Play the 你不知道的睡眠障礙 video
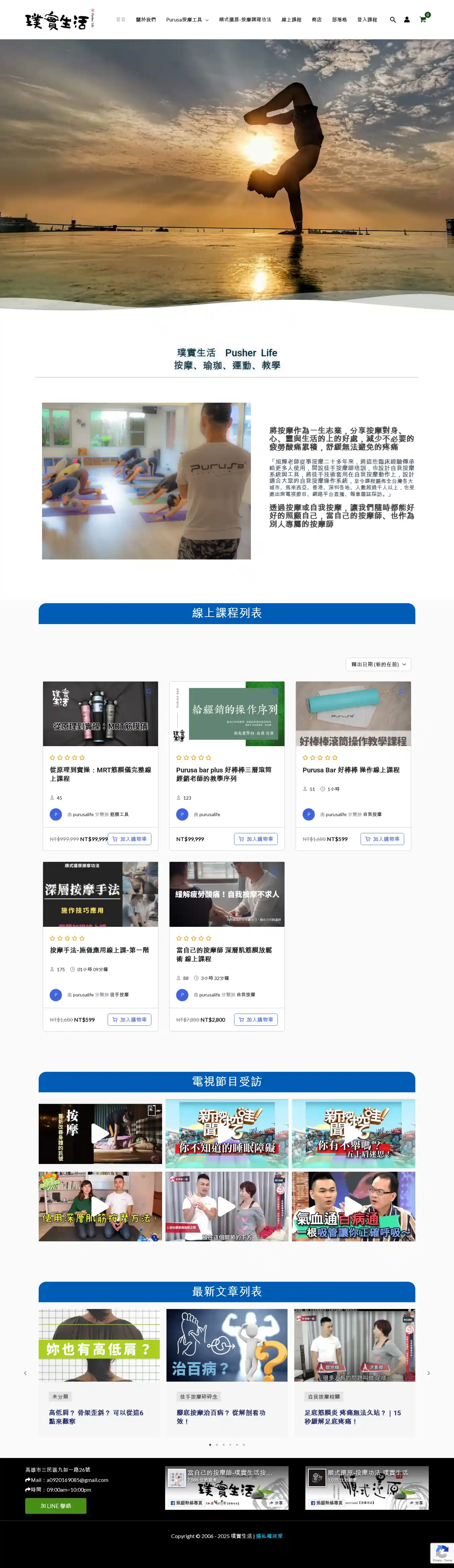The width and height of the screenshot is (454, 1568). (226, 1134)
